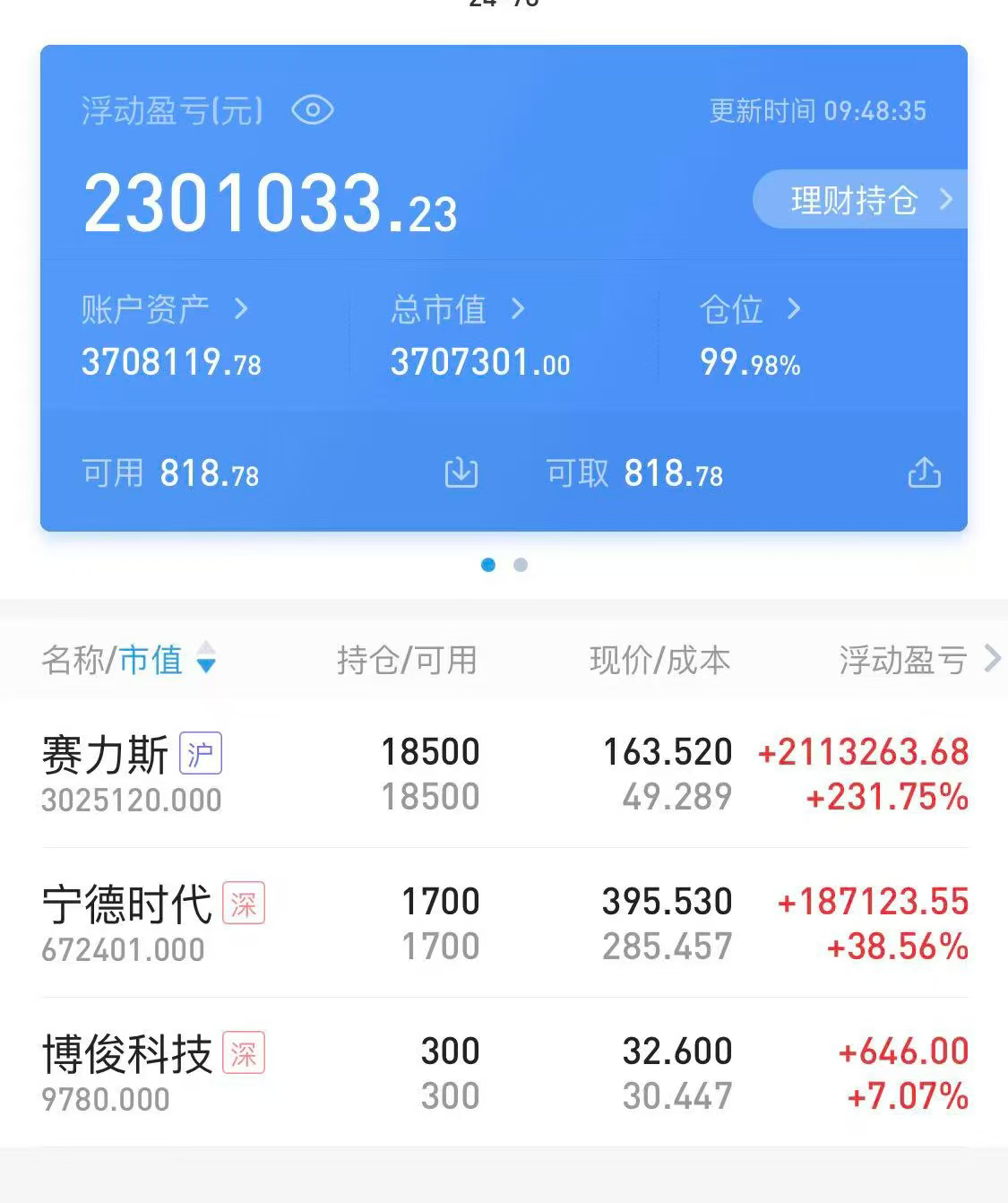
Task: Check 仓位 position ratio details
Action: (x=749, y=310)
